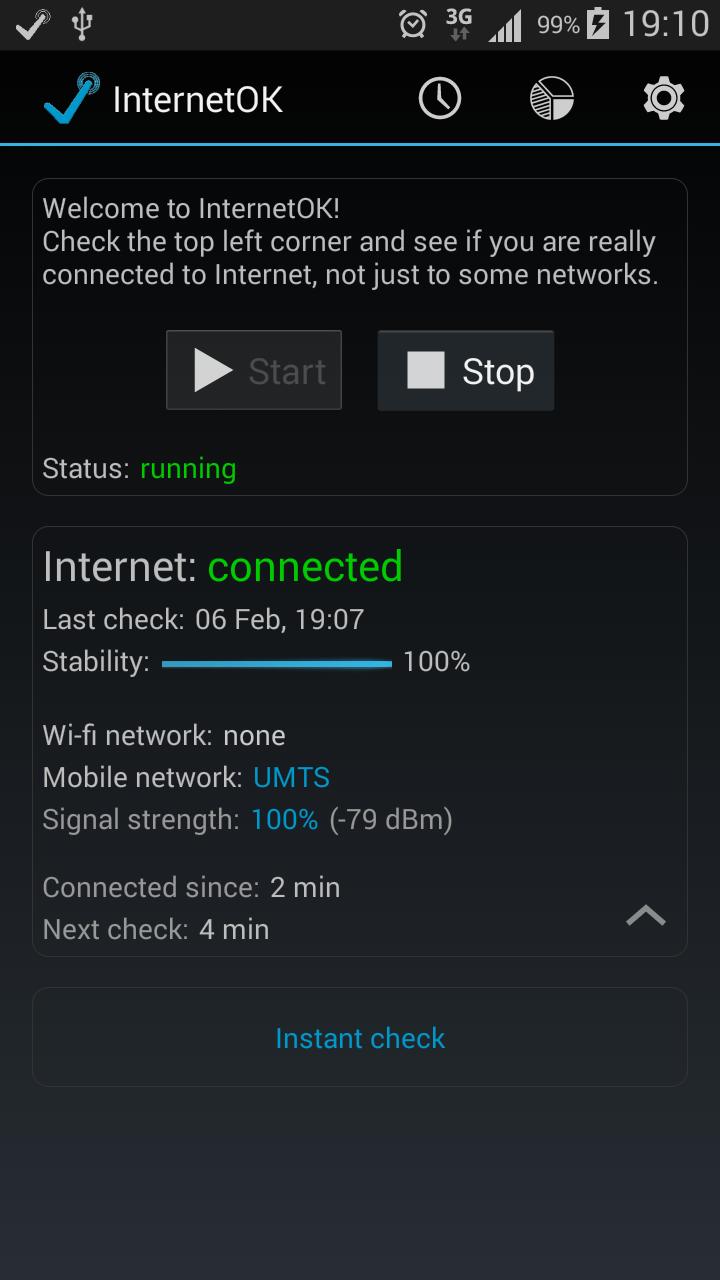Open the statistics pie chart icon
Viewport: 720px width, 1280px height.
(x=552, y=97)
